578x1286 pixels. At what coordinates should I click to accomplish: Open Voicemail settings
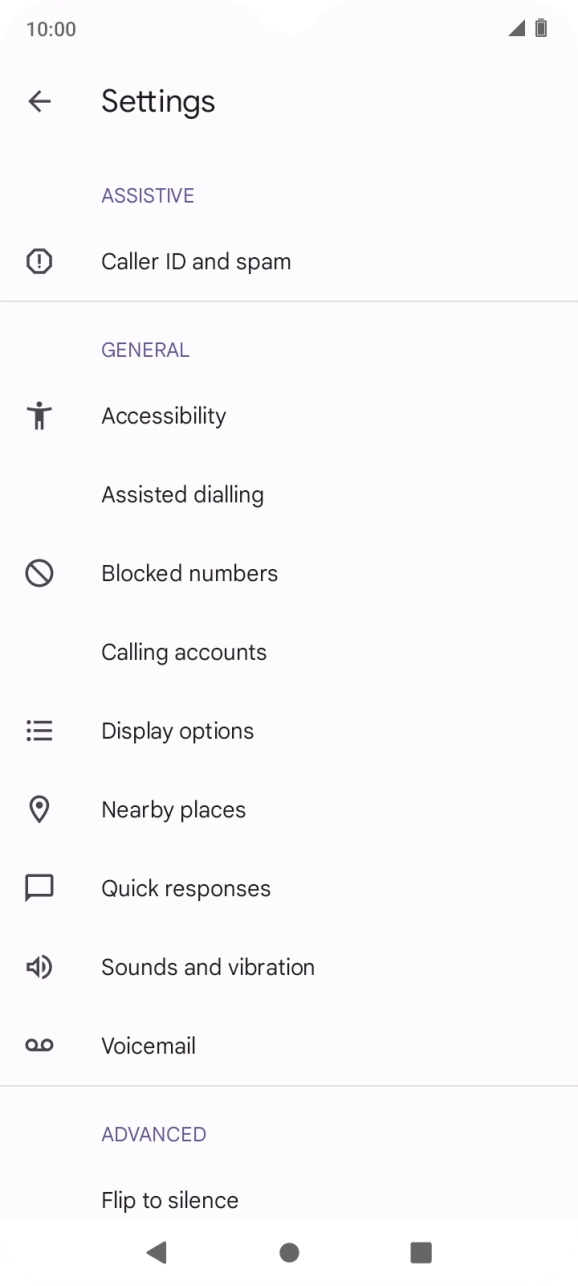pyautogui.click(x=289, y=1046)
